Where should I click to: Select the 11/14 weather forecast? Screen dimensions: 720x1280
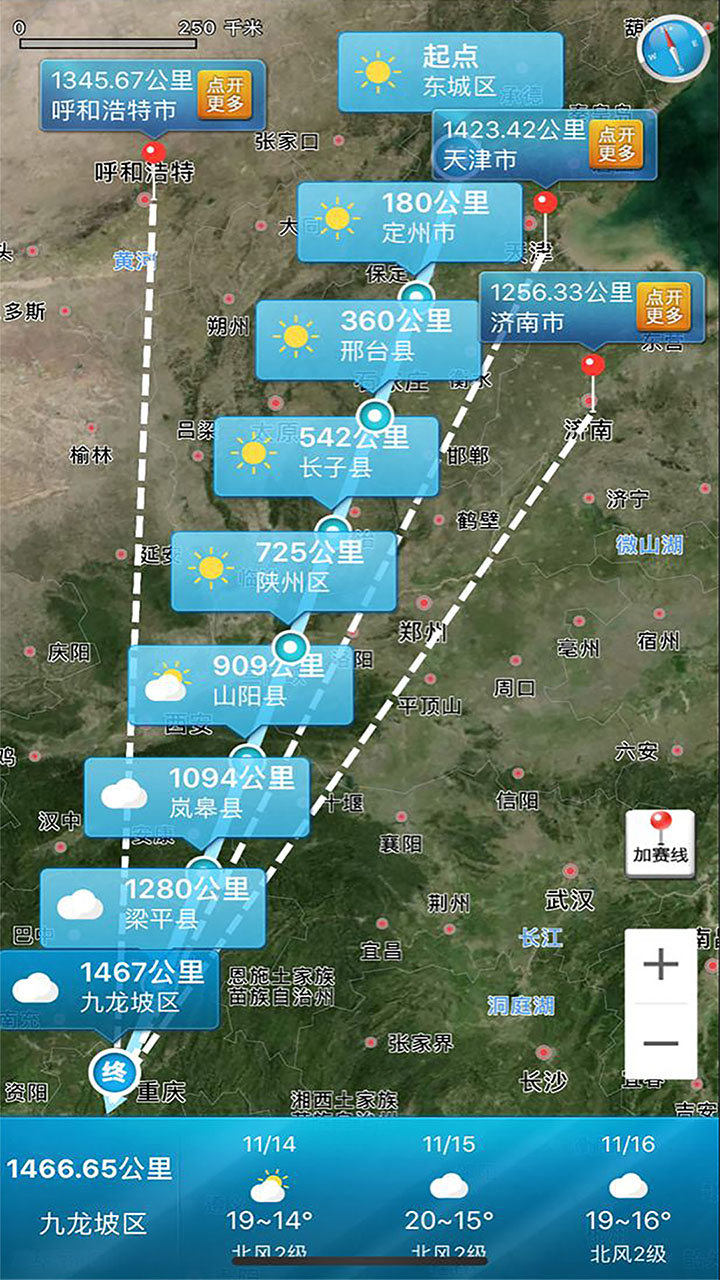269,1195
